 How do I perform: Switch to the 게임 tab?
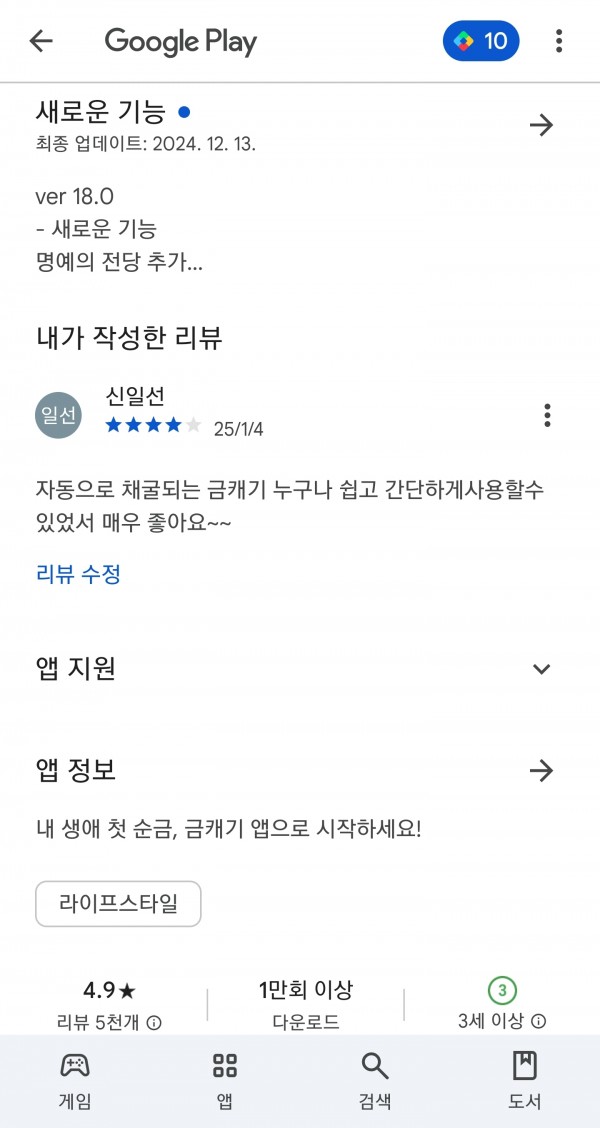[x=75, y=1081]
